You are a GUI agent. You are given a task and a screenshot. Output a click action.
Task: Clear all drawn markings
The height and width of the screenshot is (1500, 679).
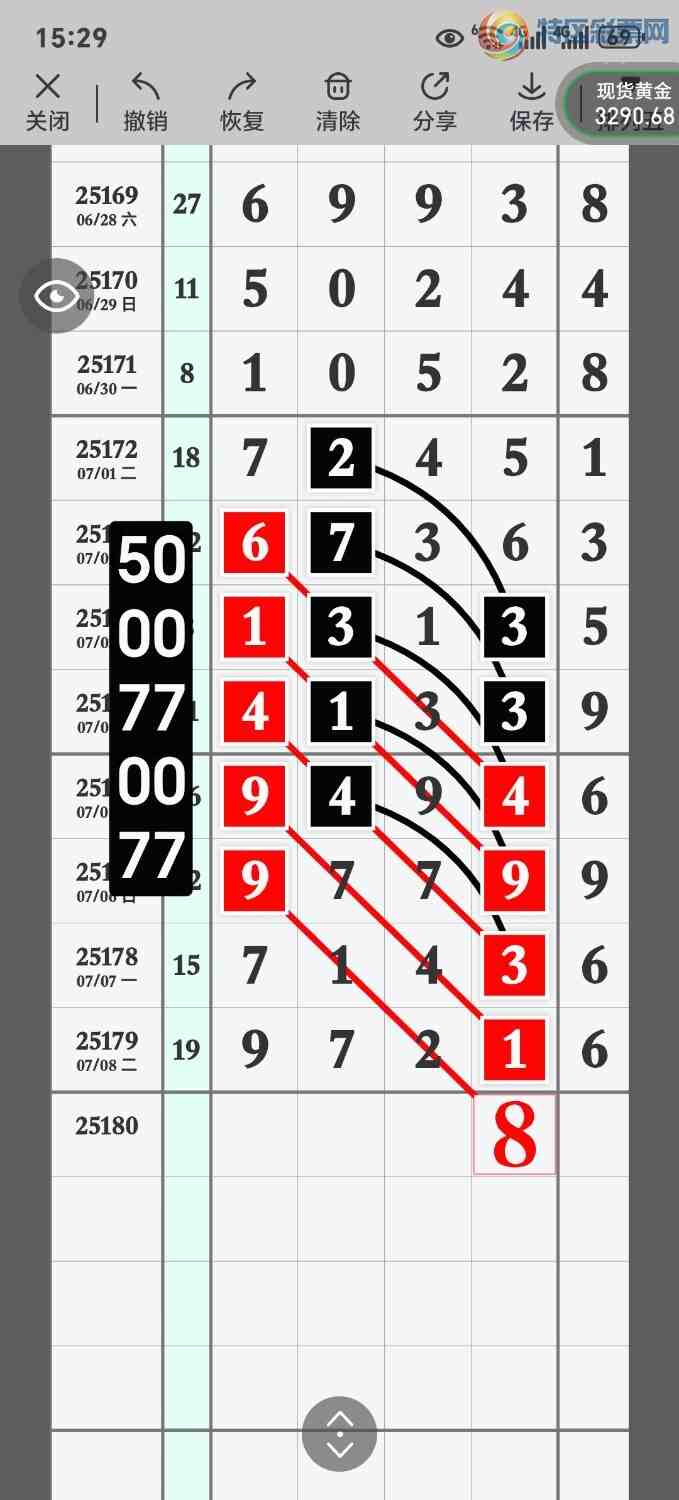338,102
